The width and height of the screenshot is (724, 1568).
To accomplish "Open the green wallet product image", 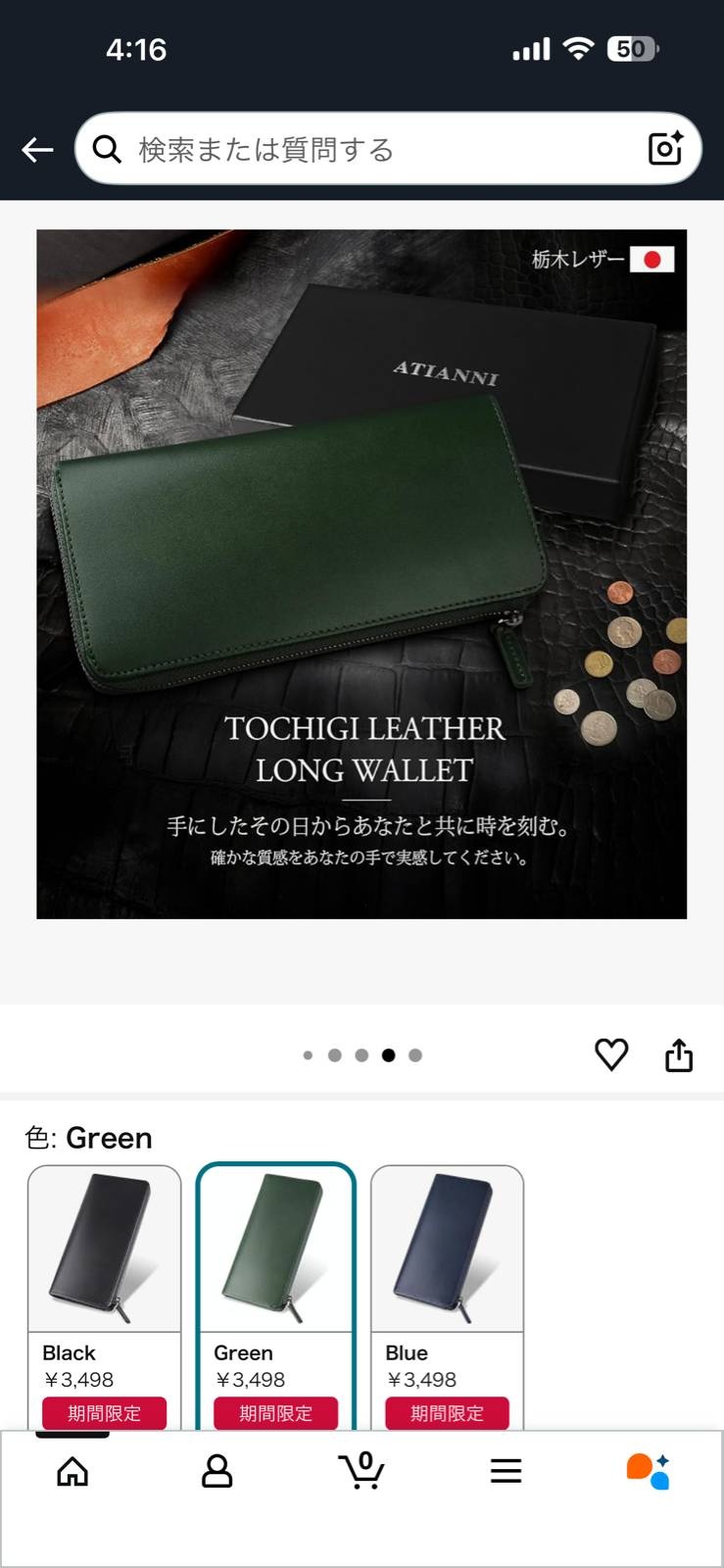I will tap(362, 573).
